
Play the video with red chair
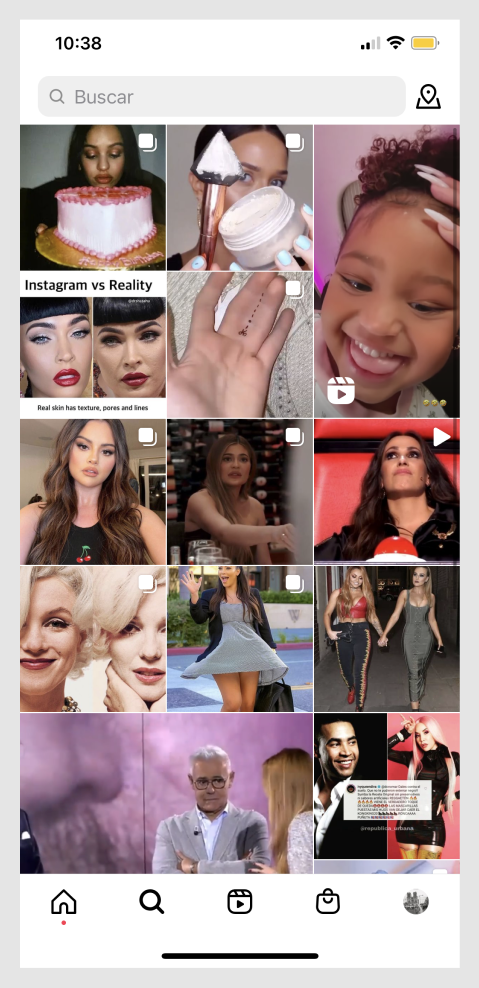pyautogui.click(x=387, y=491)
